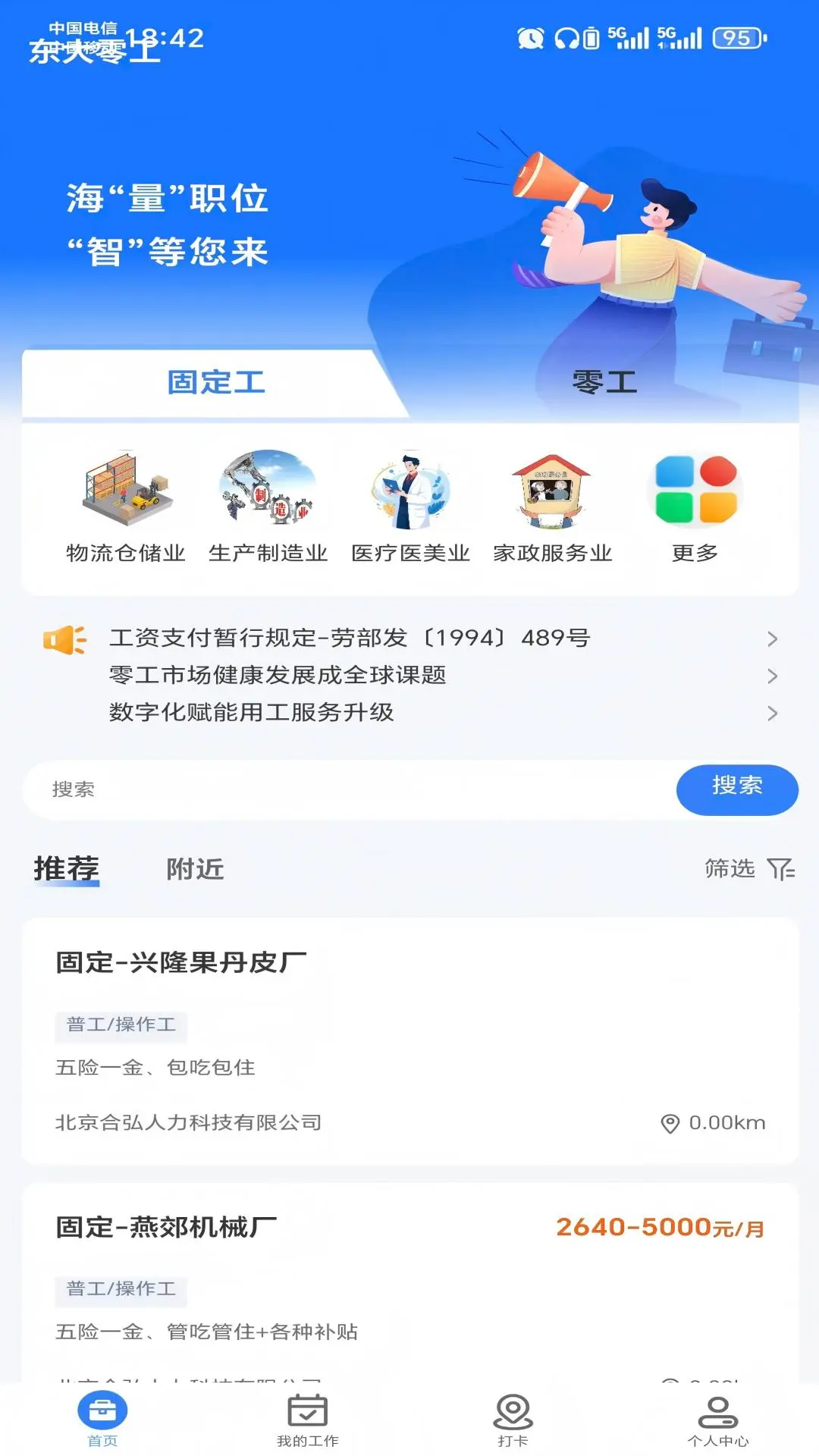The height and width of the screenshot is (1456, 819).
Task: Select the 推荐 jobs tab
Action: (67, 869)
